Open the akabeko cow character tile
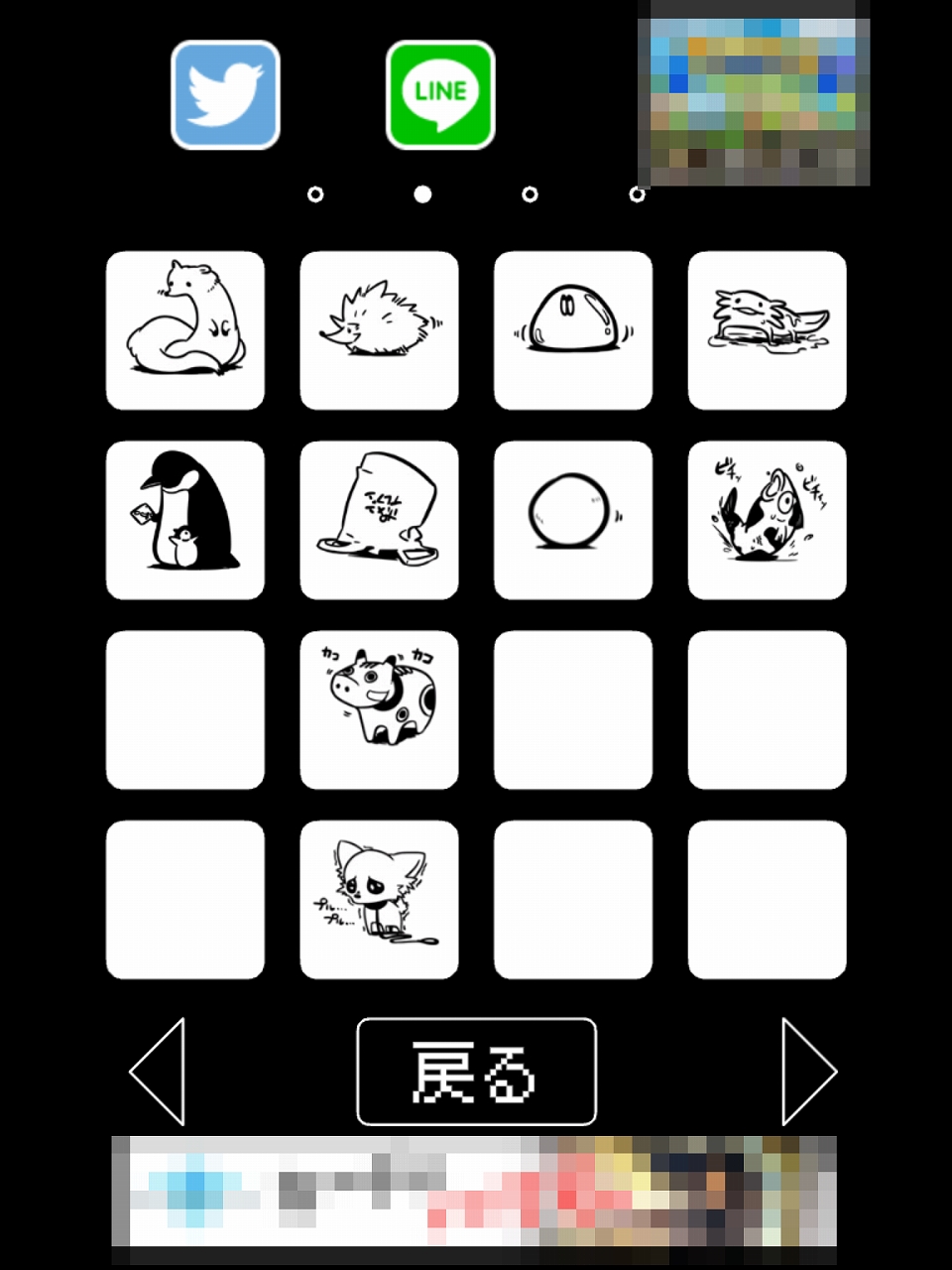The width and height of the screenshot is (952, 1270). pyautogui.click(x=379, y=709)
